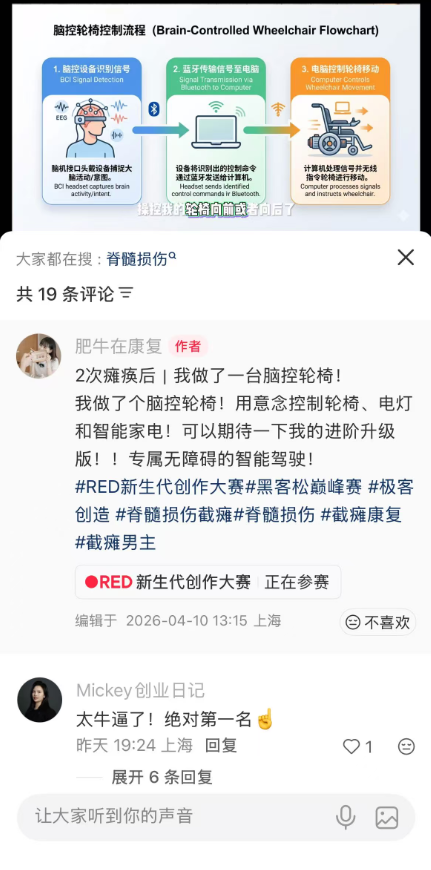Viewport: 431px width, 870px height.
Task: Open the #黑客松巅峰赛 hashtag
Action: 303,487
